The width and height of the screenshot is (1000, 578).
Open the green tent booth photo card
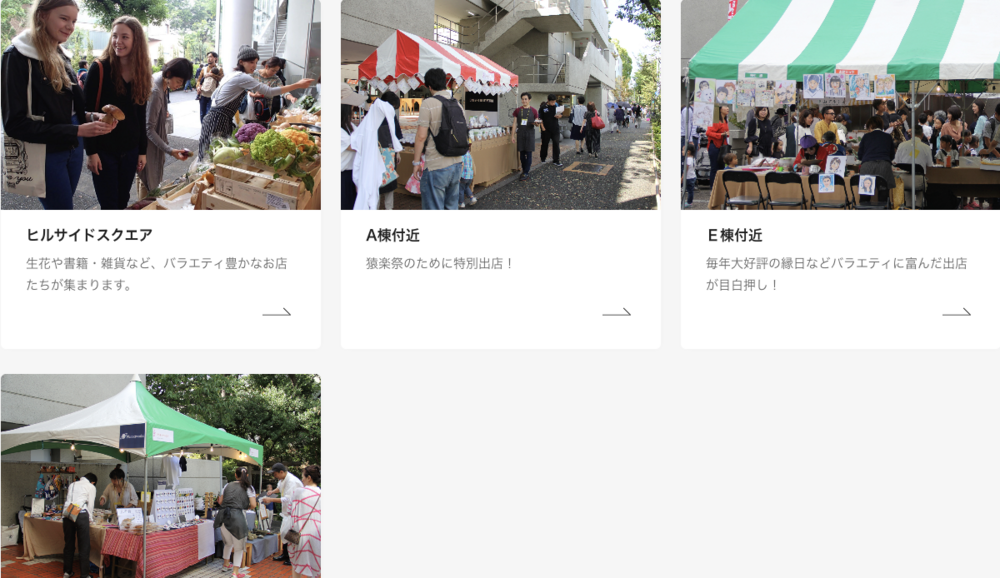(x=160, y=476)
